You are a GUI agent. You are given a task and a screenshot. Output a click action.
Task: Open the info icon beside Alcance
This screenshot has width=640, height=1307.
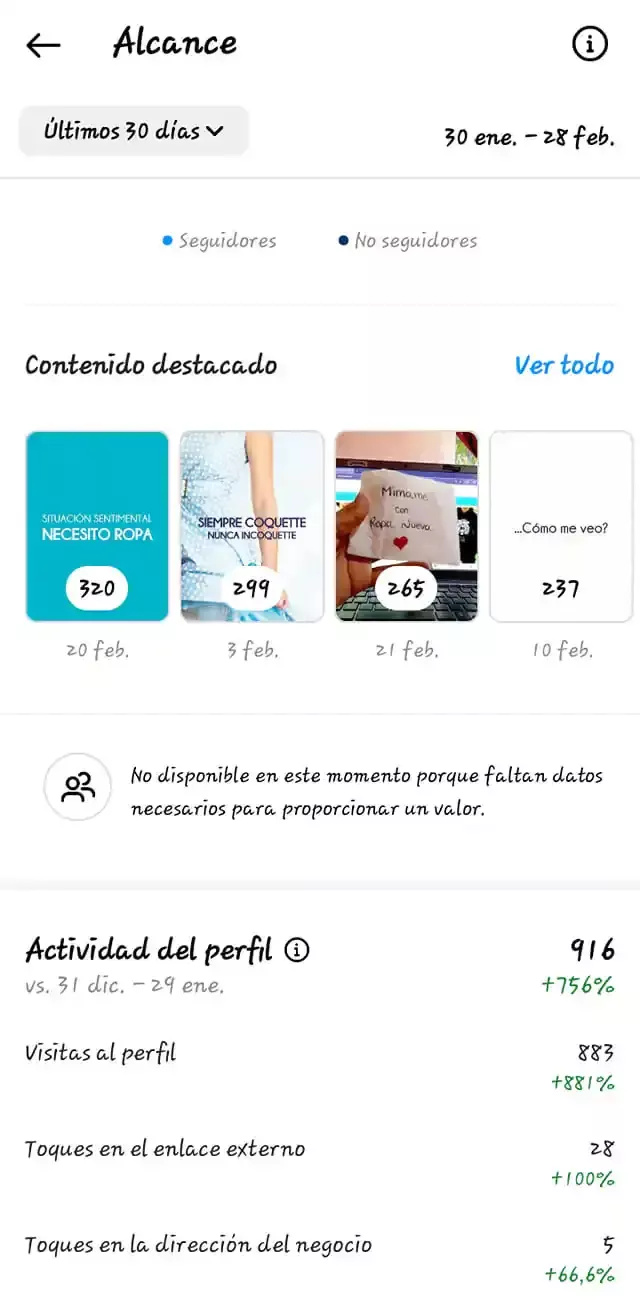[x=590, y=44]
